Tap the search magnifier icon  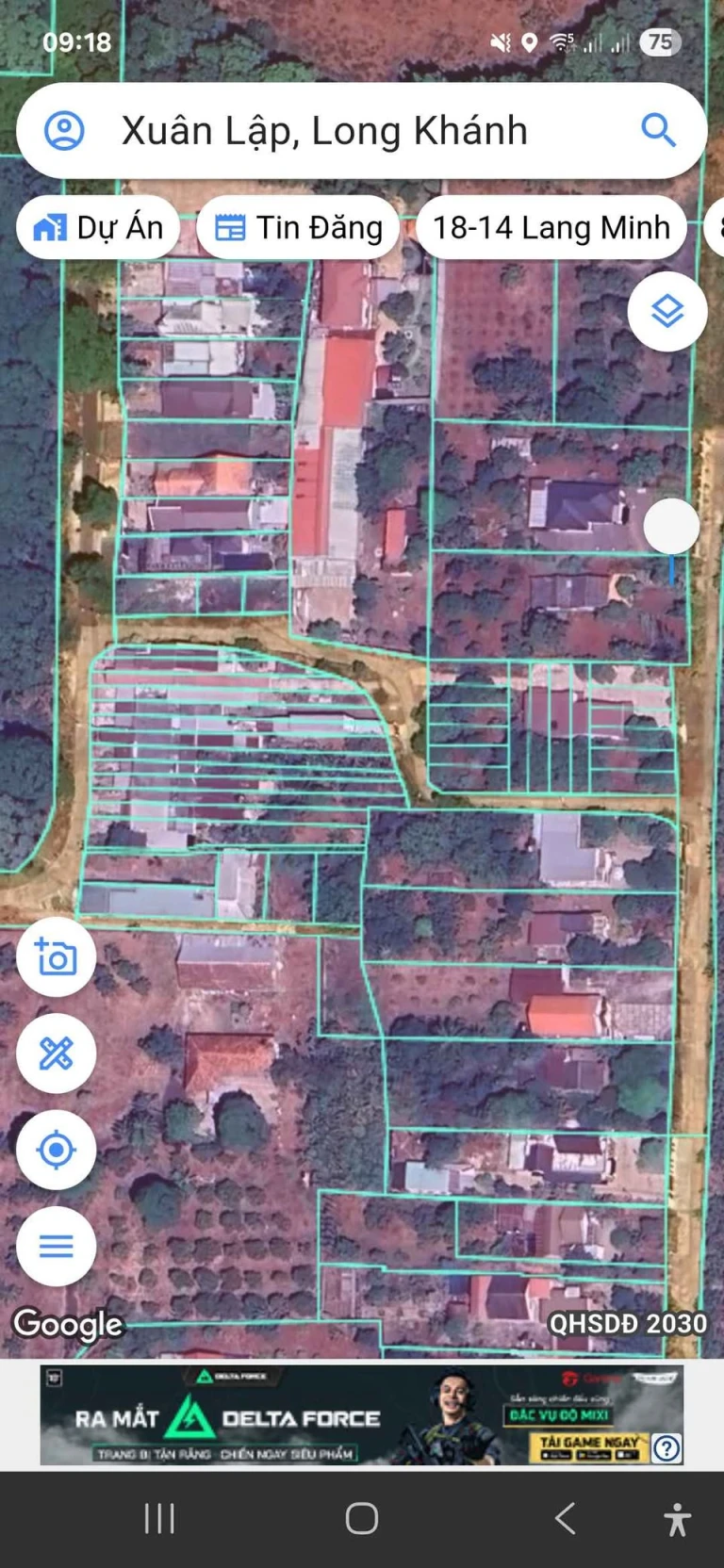pos(658,130)
